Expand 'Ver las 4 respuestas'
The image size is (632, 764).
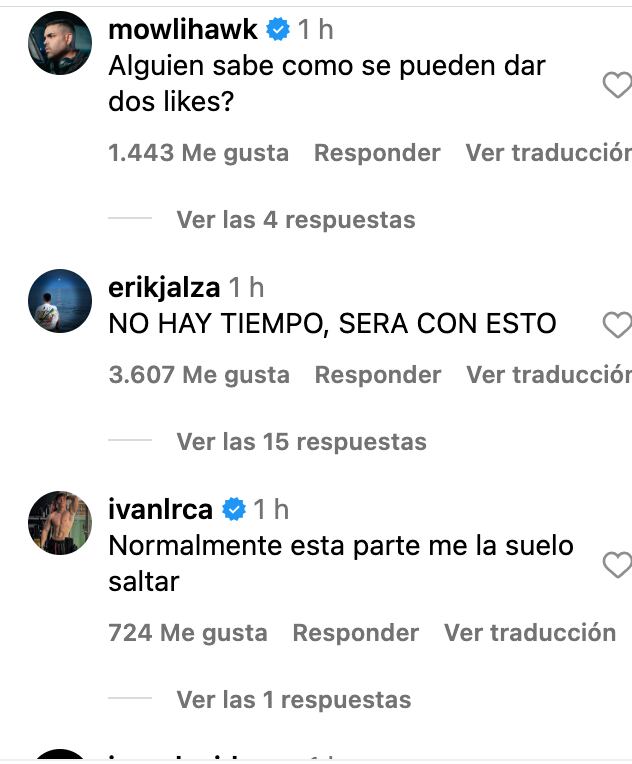pyautogui.click(x=296, y=219)
